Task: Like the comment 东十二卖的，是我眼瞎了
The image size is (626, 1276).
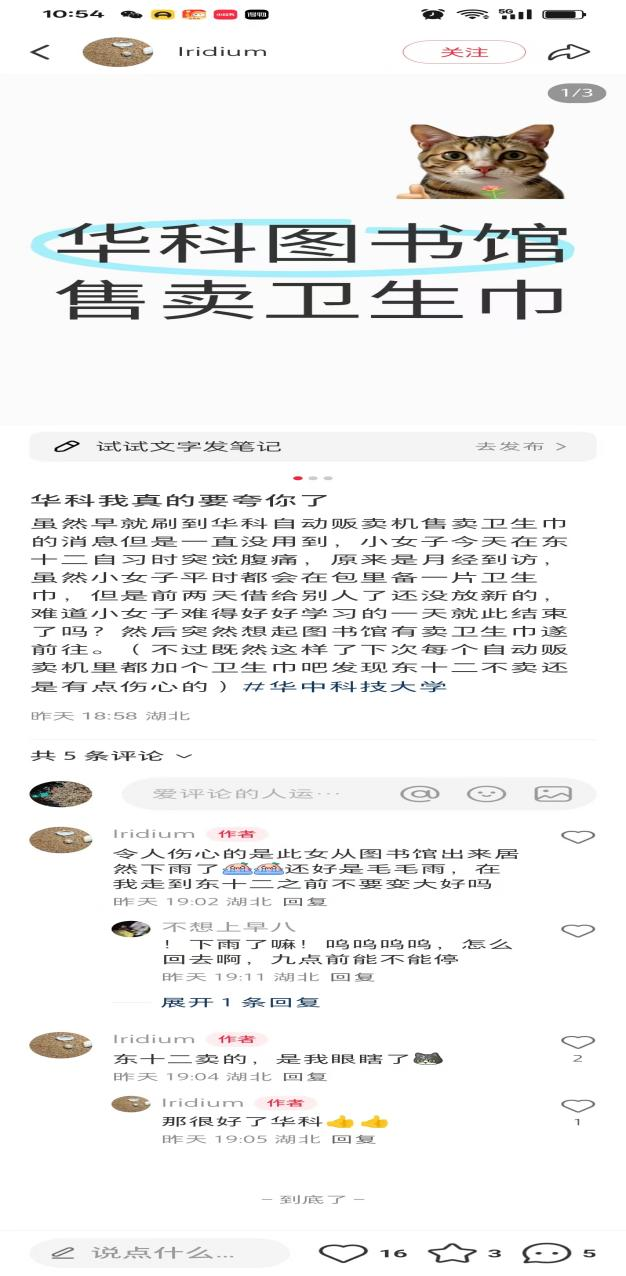Action: click(x=578, y=1042)
